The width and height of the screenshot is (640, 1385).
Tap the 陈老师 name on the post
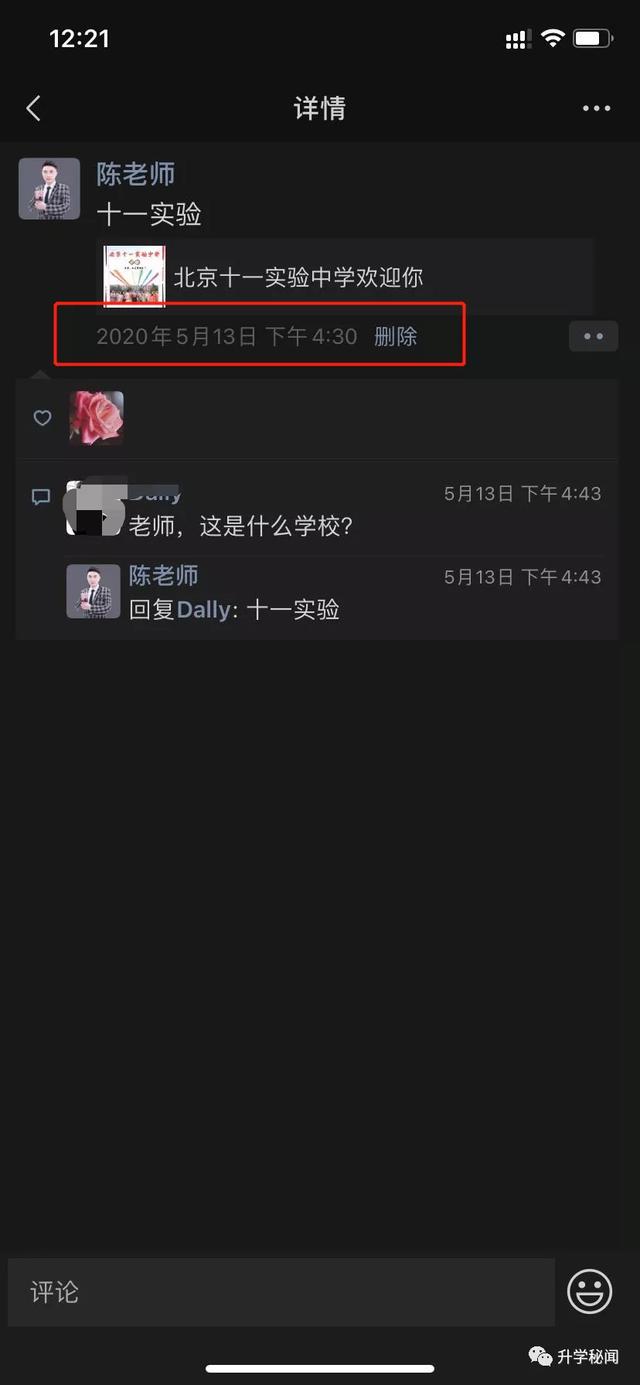coord(136,174)
